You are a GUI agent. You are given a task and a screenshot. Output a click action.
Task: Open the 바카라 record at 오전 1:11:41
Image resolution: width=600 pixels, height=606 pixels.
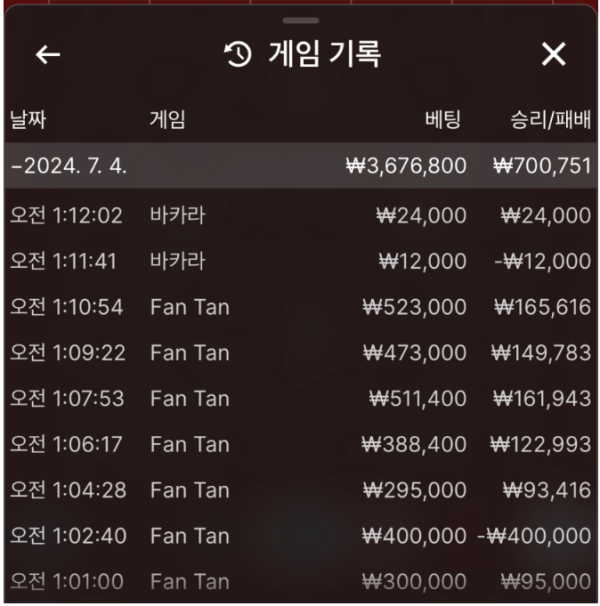(x=300, y=261)
